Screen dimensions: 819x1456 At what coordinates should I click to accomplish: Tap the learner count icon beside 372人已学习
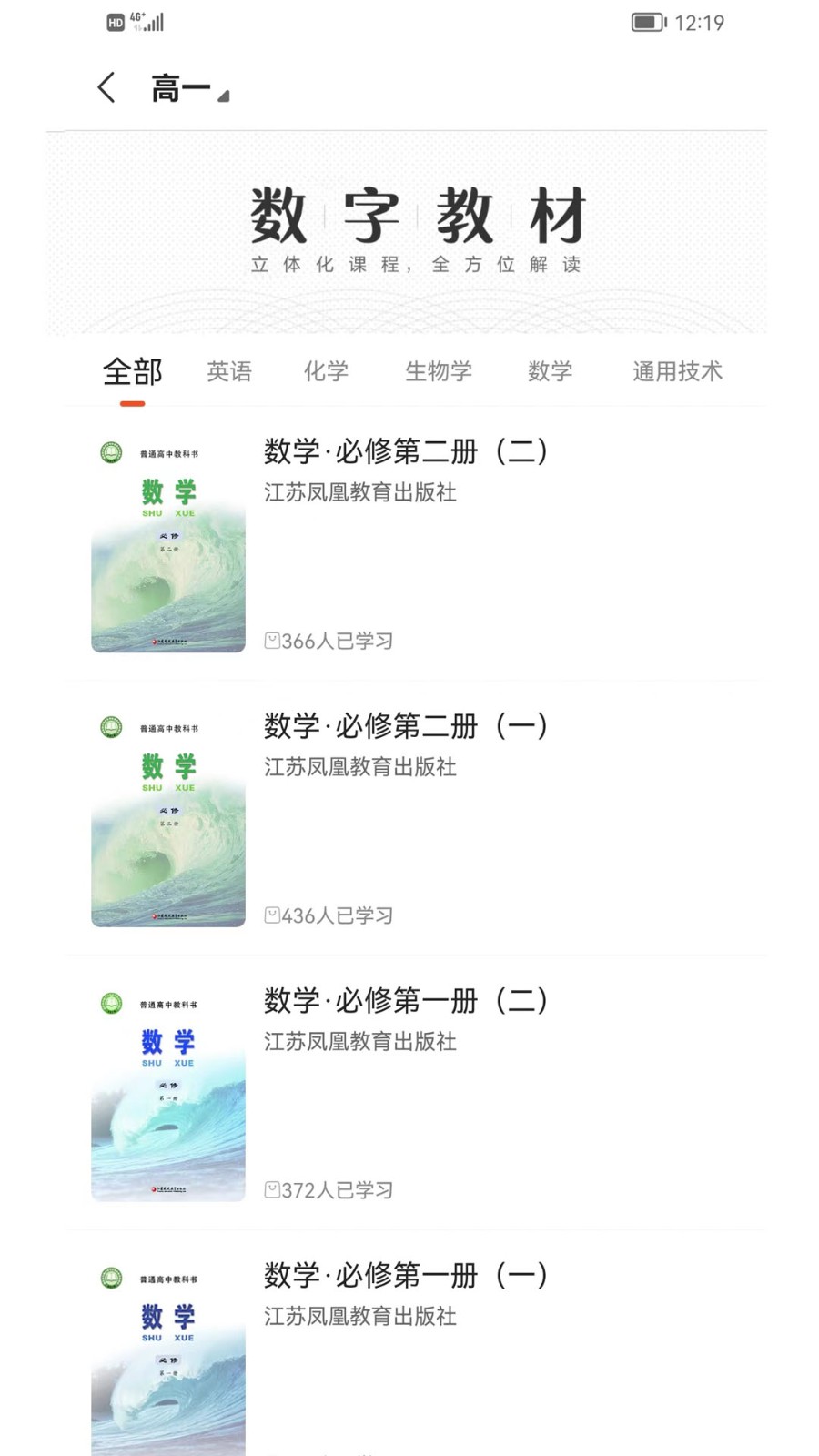coord(272,1189)
